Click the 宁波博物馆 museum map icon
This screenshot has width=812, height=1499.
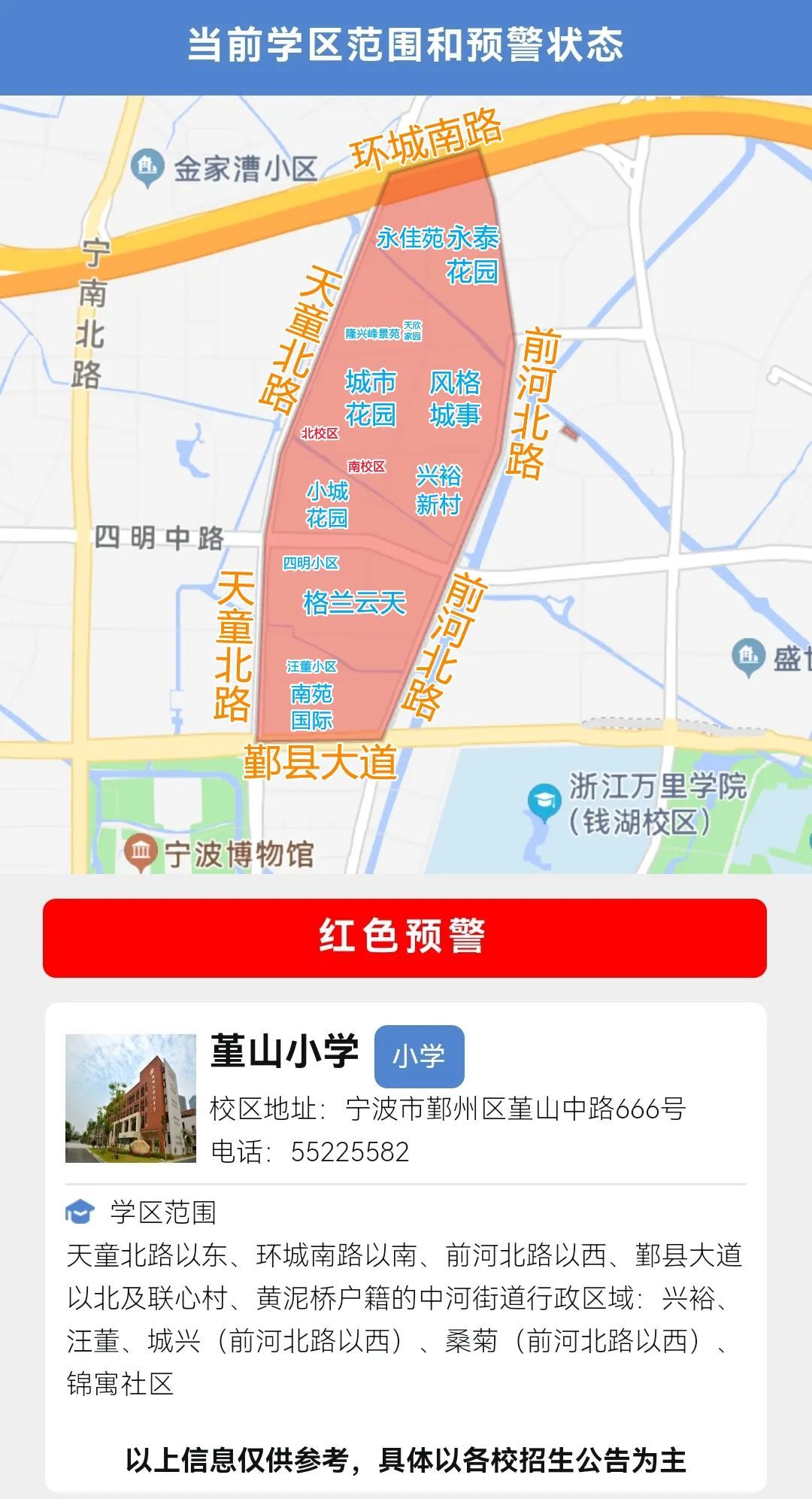[x=140, y=850]
